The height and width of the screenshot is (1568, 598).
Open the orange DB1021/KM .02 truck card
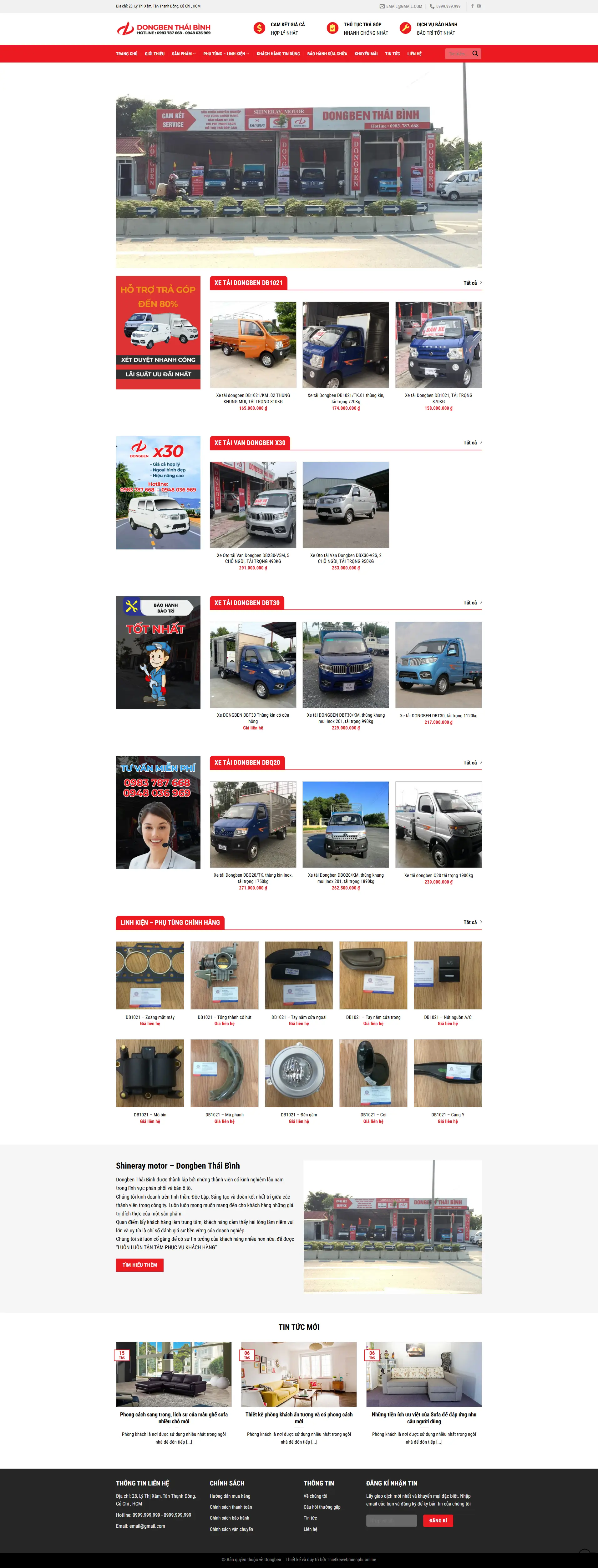(253, 345)
